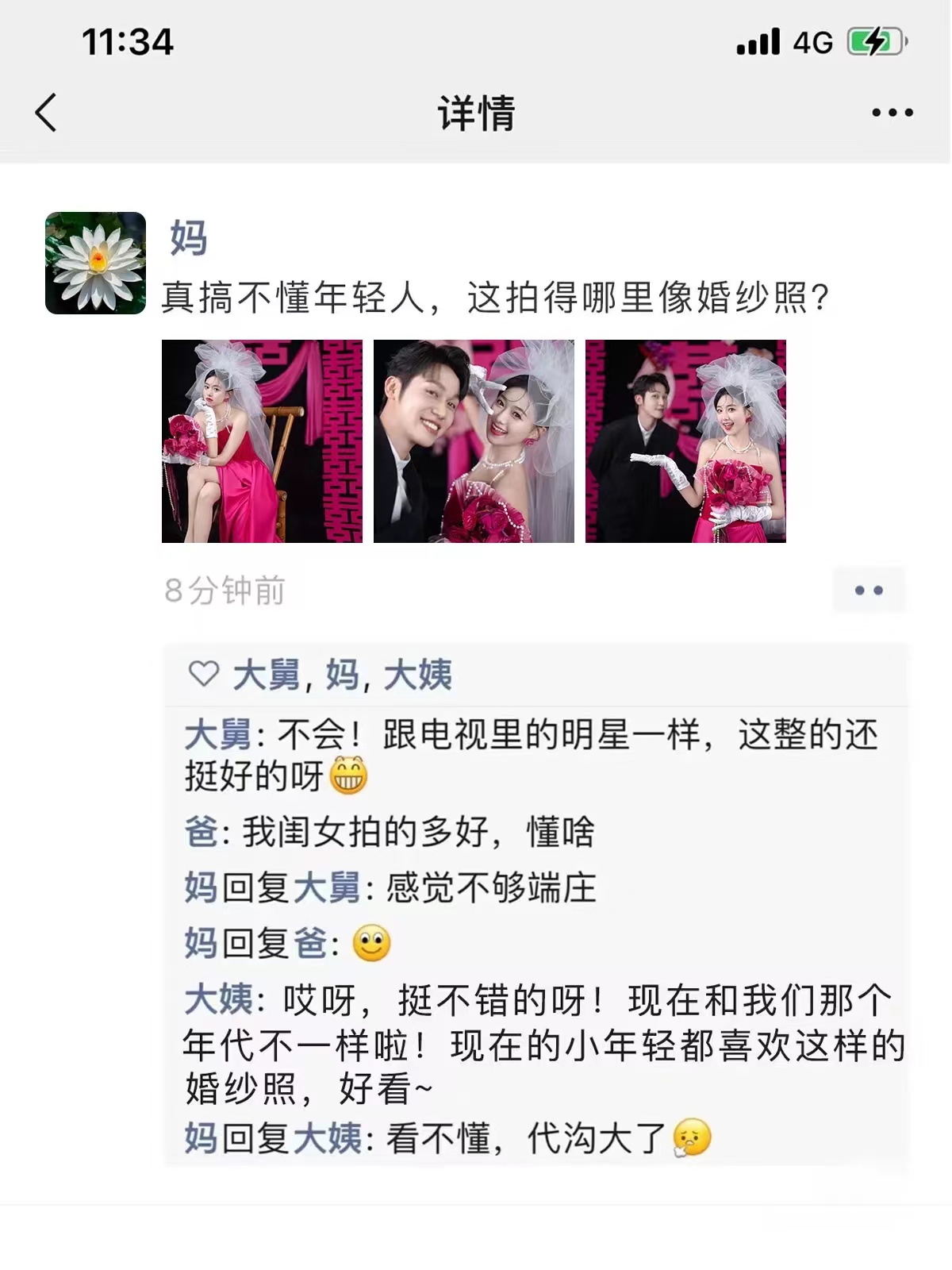The image size is (952, 1270).
Task: View the middle close-up couple photo
Action: (474, 441)
